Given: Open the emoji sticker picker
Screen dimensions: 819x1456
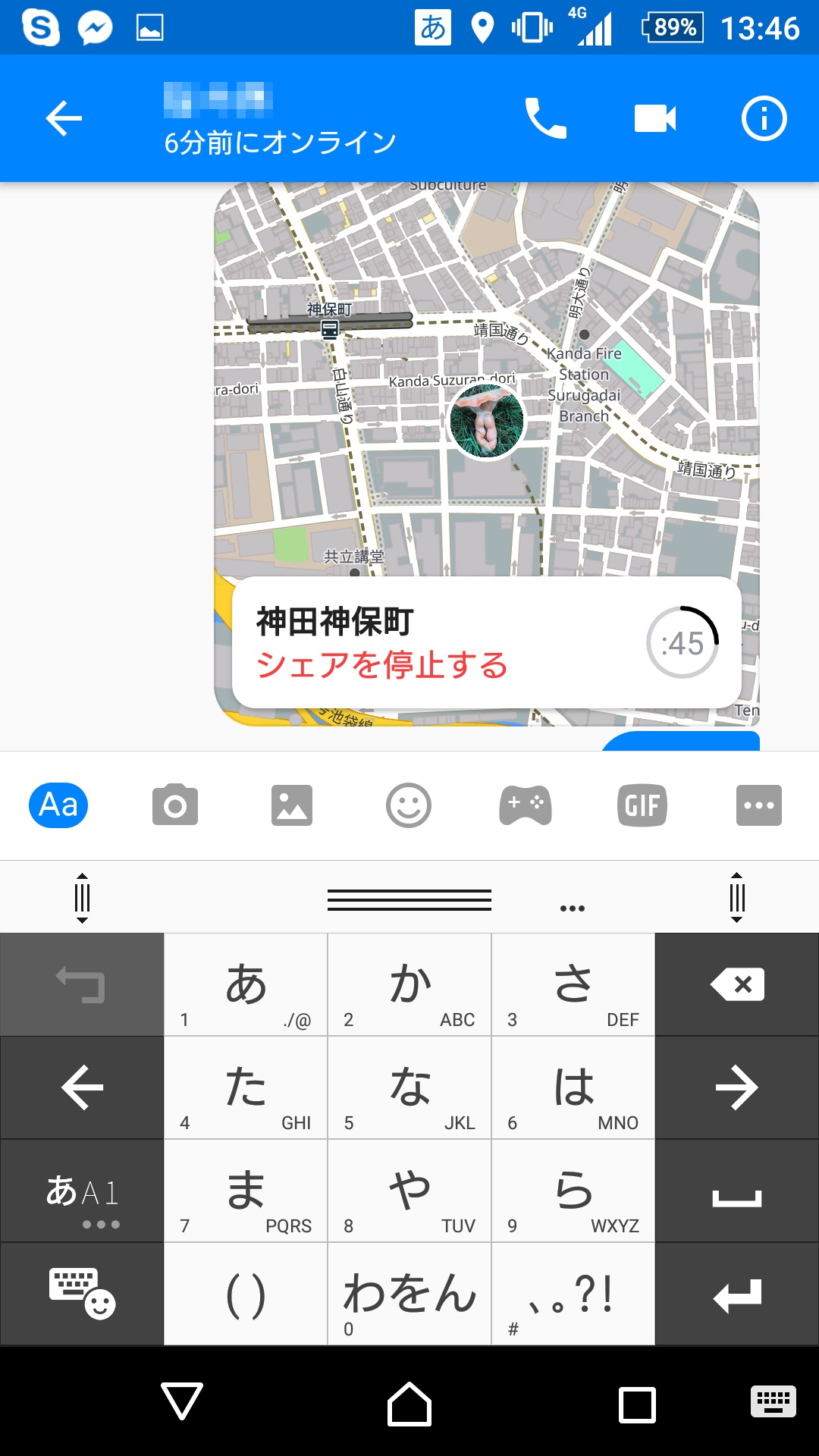Looking at the screenshot, I should click(x=409, y=806).
